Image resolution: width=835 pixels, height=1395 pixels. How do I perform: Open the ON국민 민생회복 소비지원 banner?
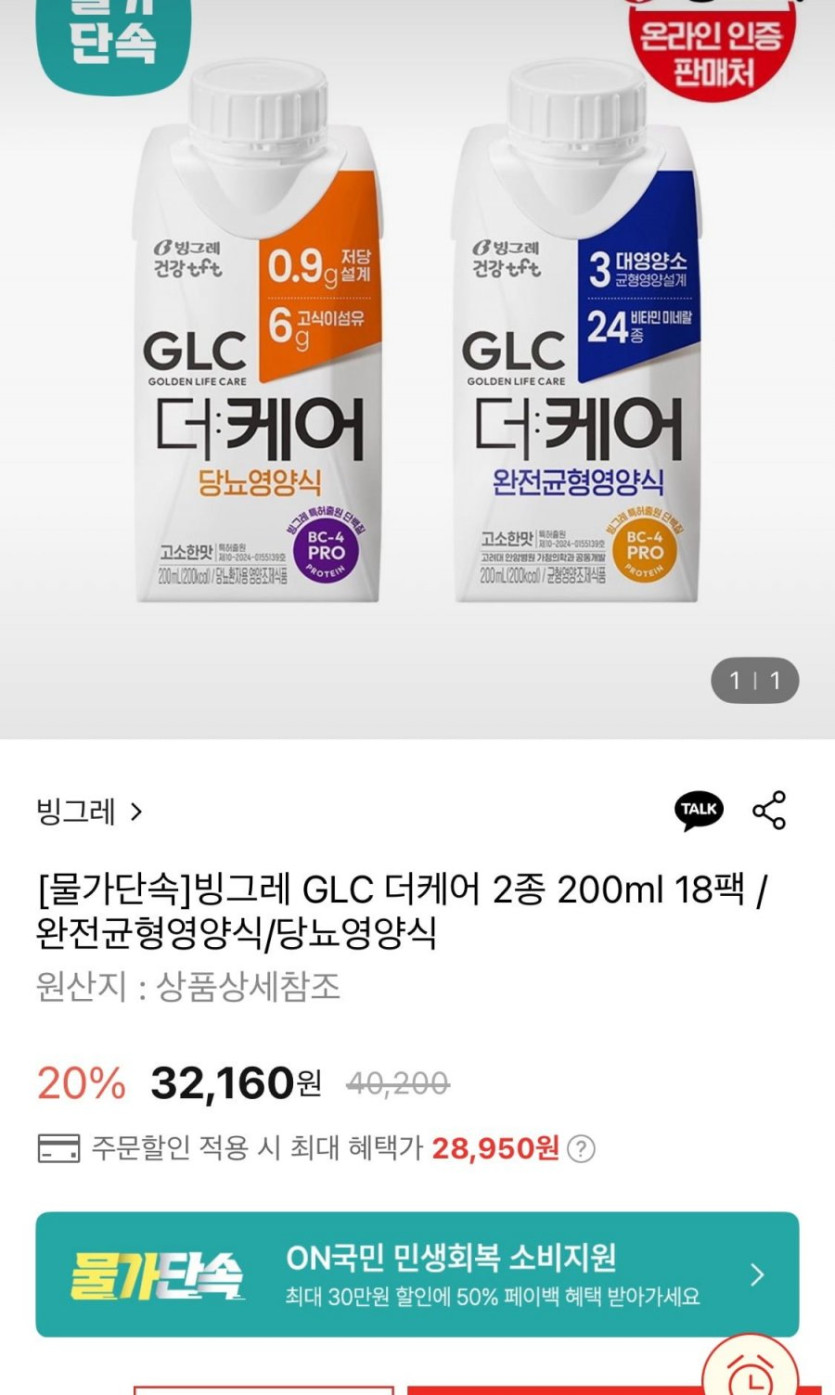click(417, 1274)
